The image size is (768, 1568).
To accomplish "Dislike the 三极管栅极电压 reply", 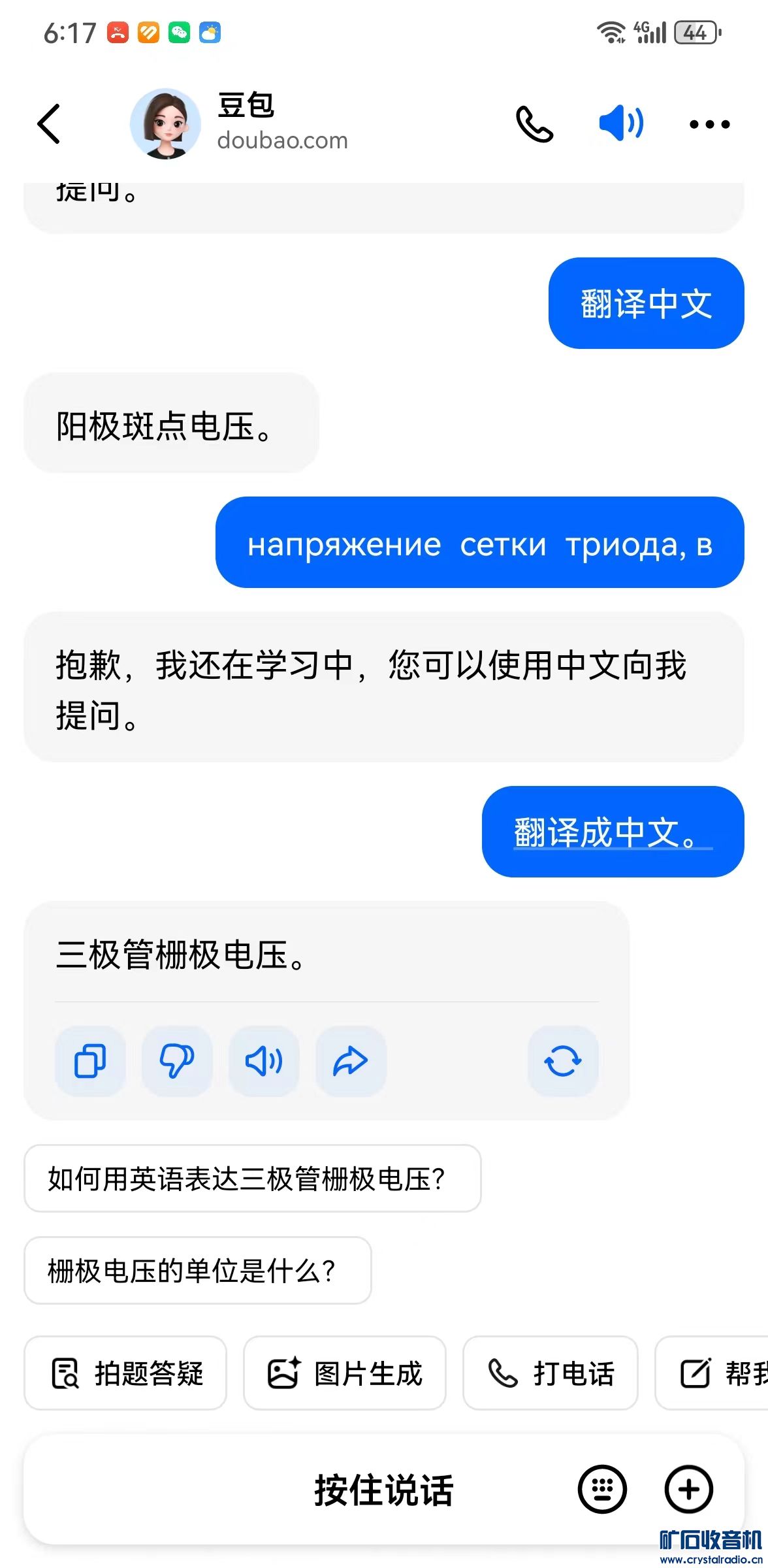I will (x=177, y=1060).
